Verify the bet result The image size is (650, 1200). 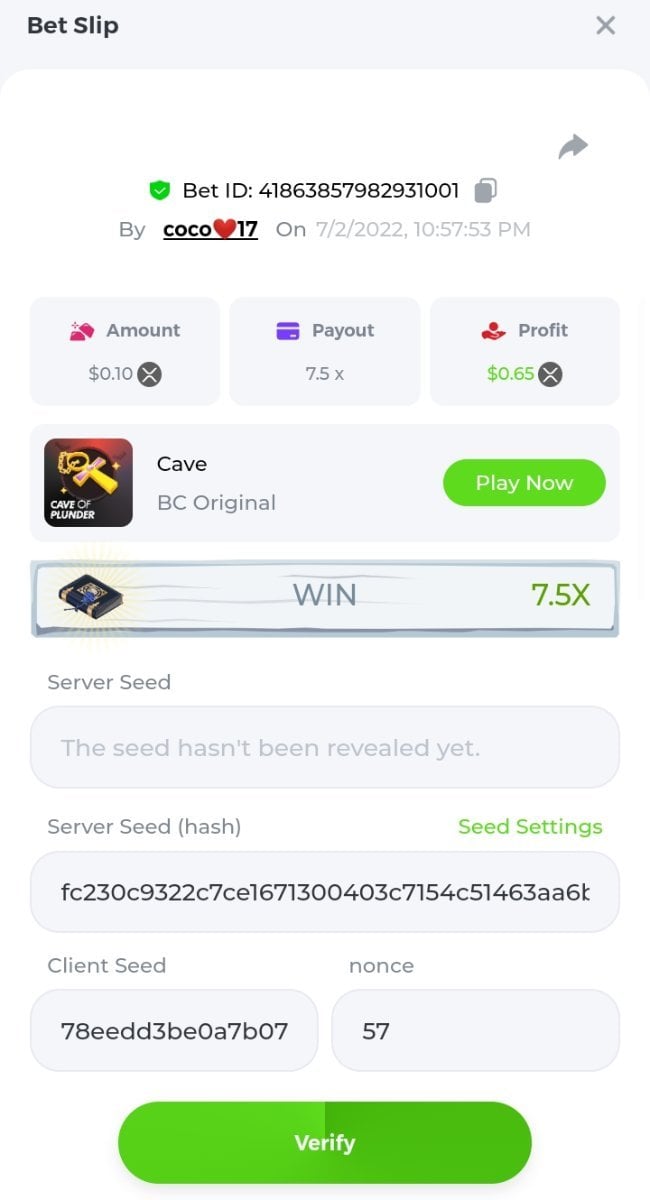point(324,1143)
